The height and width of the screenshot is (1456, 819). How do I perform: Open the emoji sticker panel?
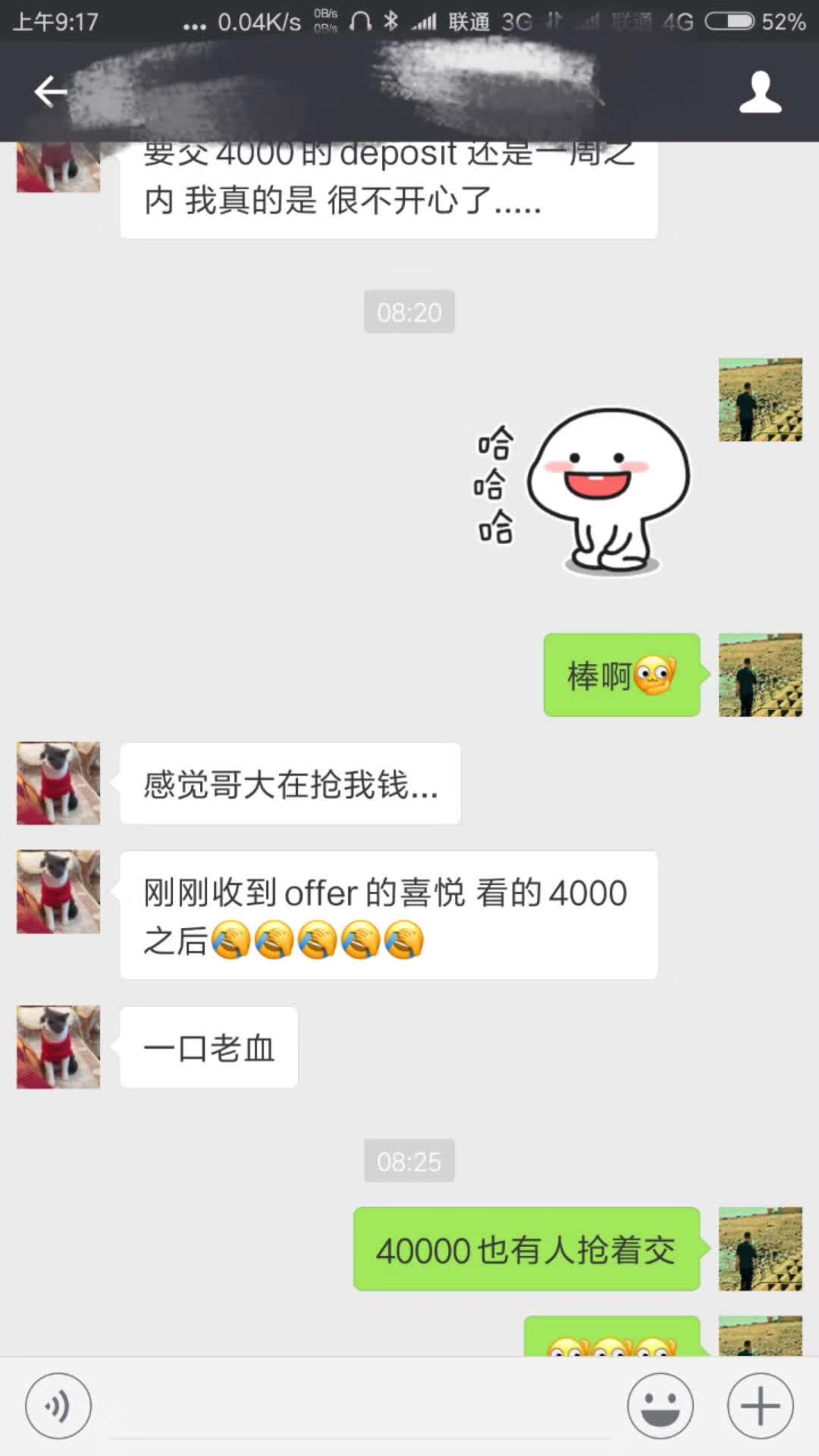(x=660, y=1405)
